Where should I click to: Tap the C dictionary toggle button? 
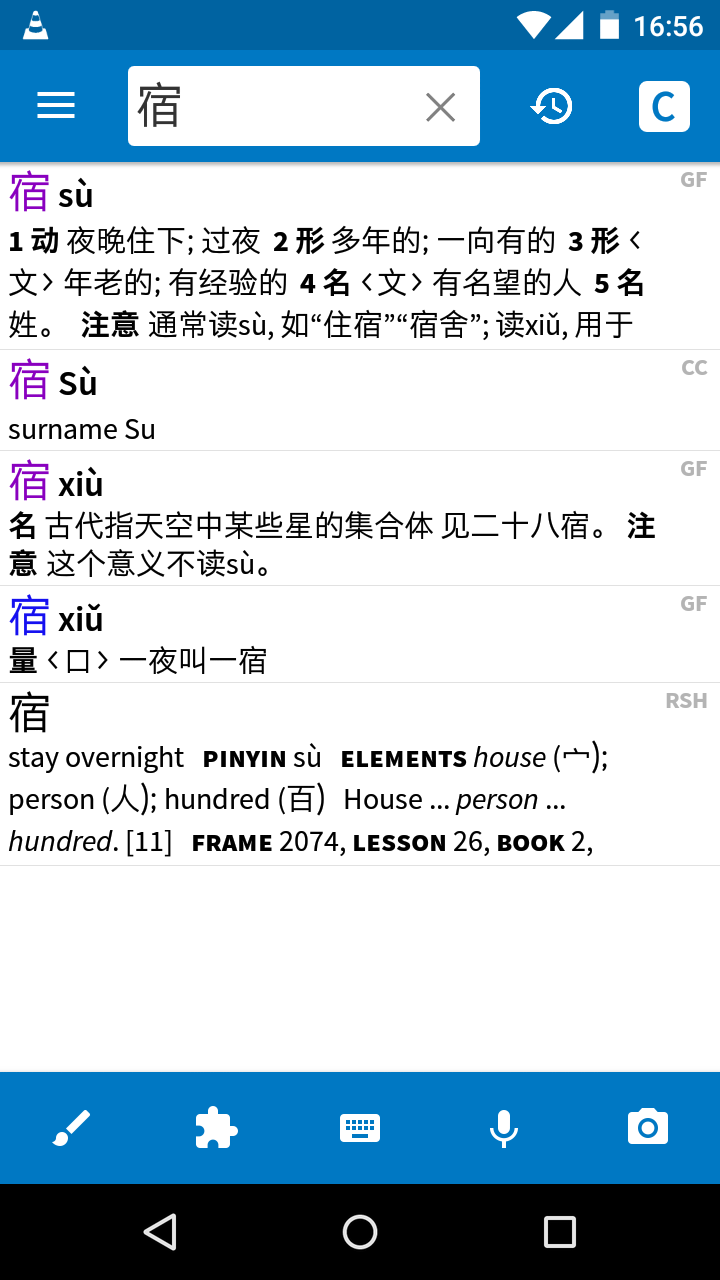tap(664, 106)
